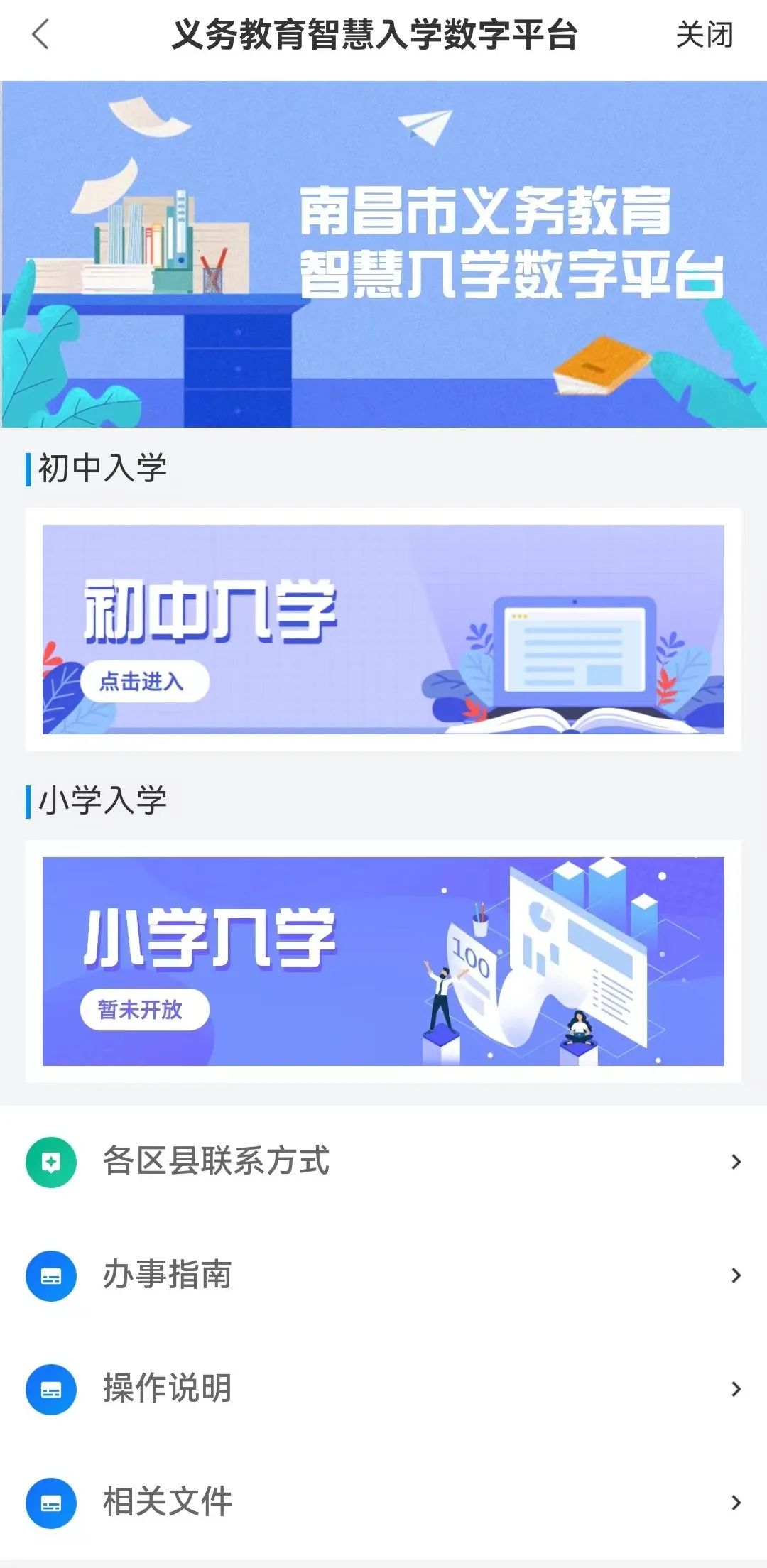
Task: View the 办事指南 guide
Action: tap(383, 1275)
